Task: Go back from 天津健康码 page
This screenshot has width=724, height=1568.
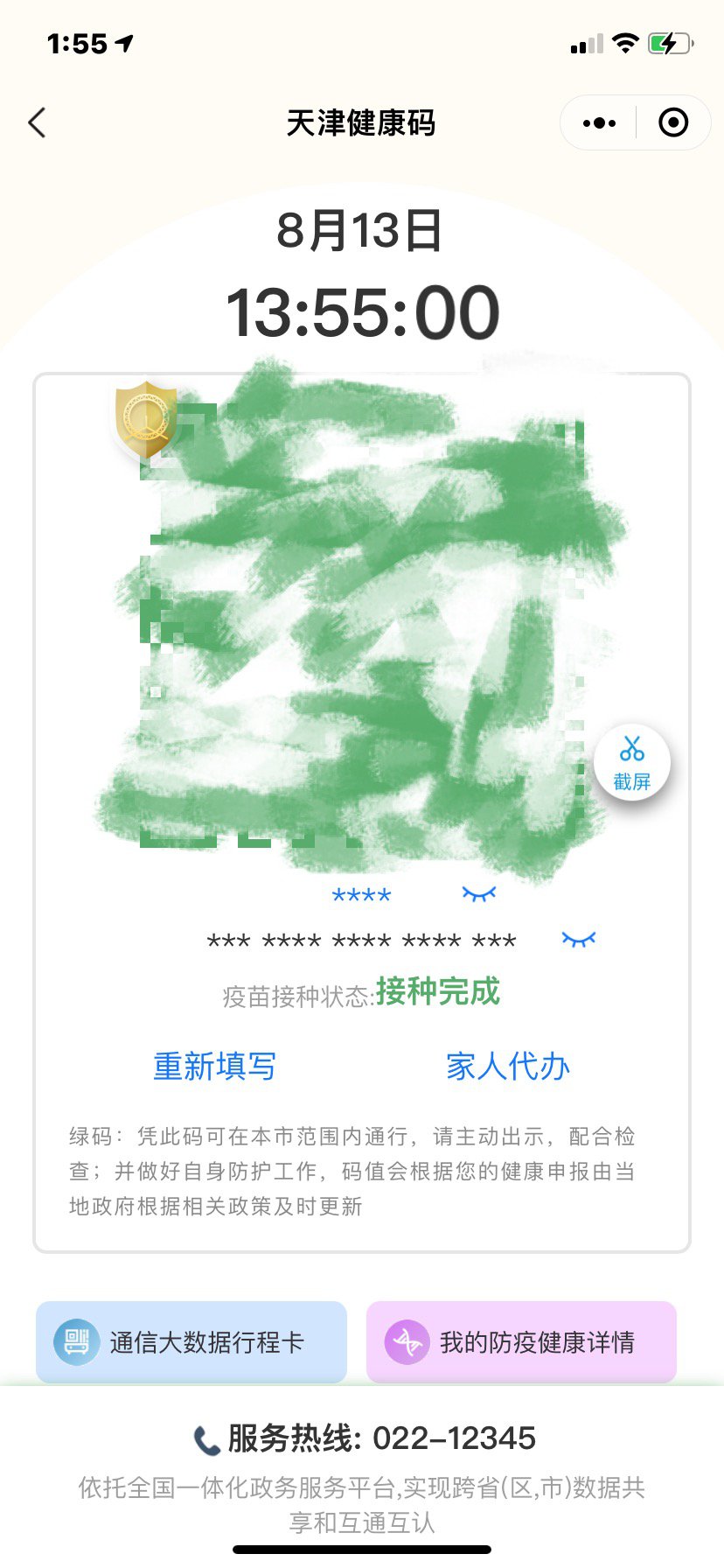Action: click(37, 123)
